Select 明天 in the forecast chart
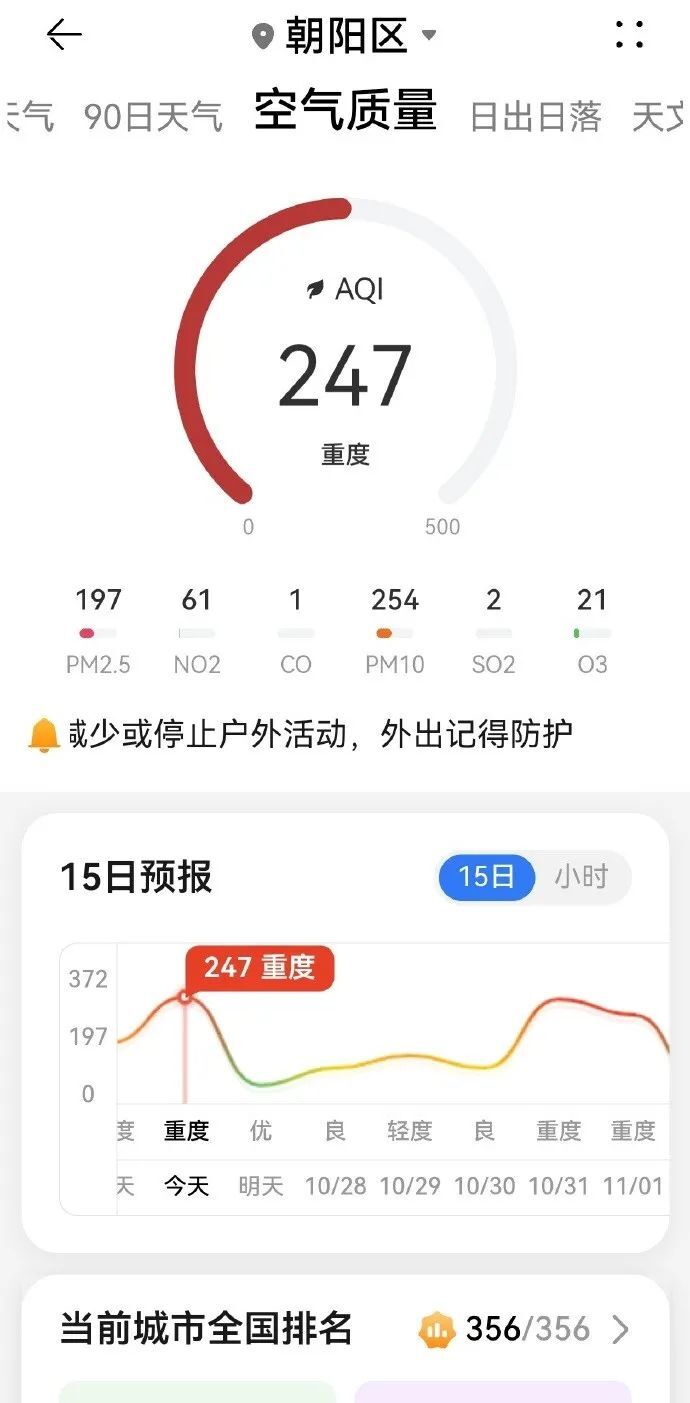 tap(261, 1186)
